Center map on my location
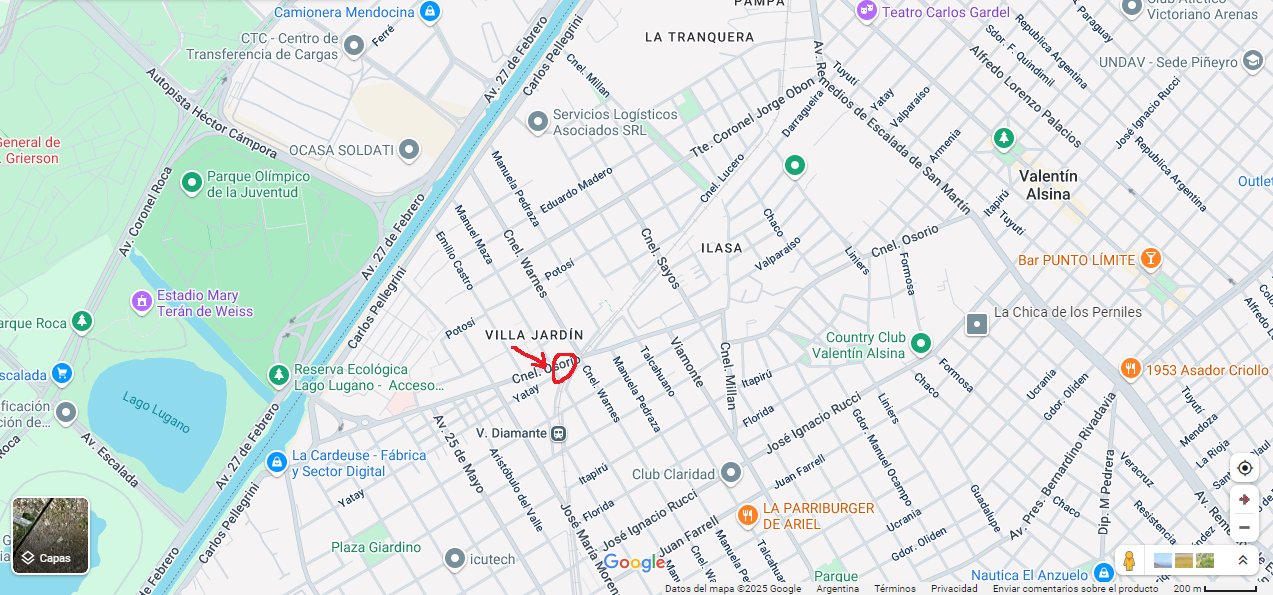Screen dimensions: 1273x595 pos(1244,468)
